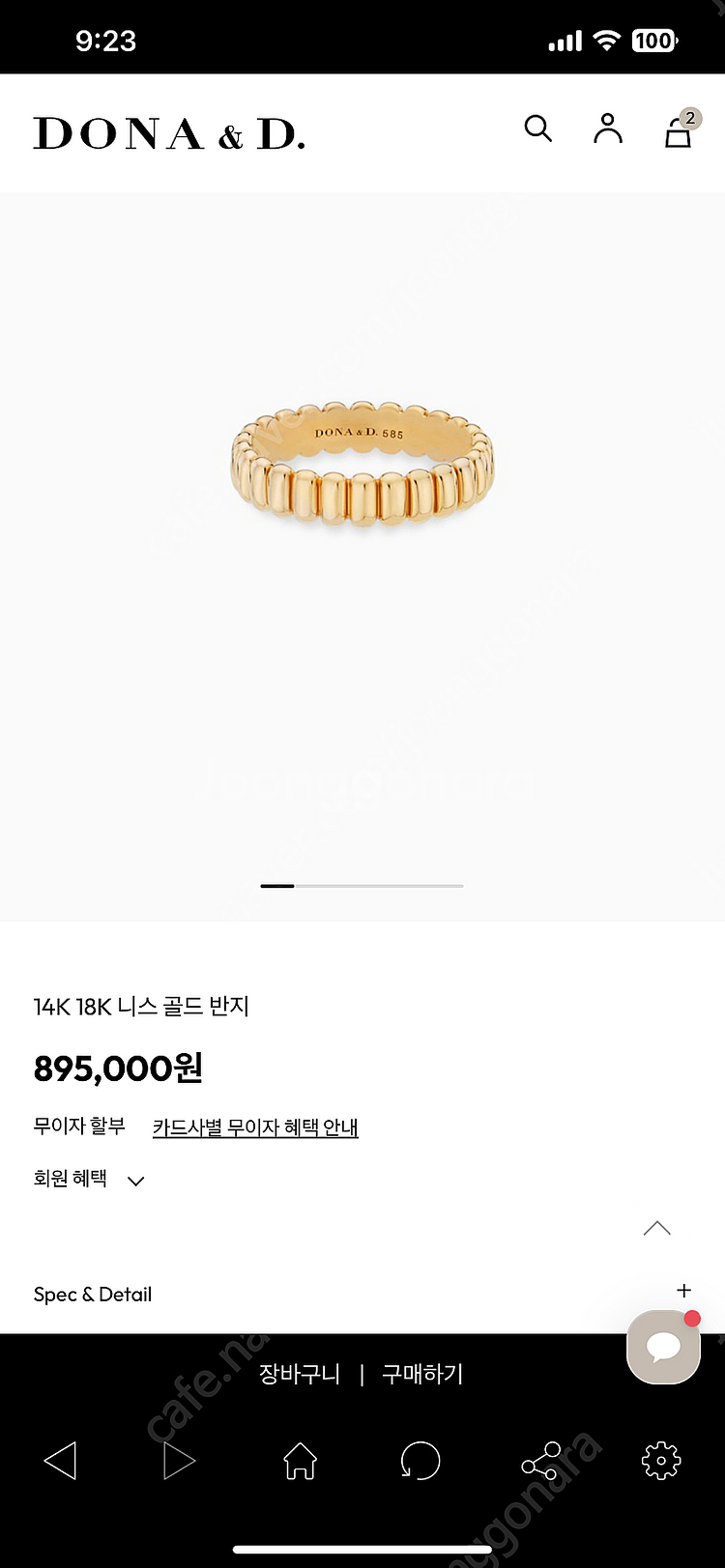Go back with the left arrow
Viewport: 725px width, 1568px height.
(60, 1460)
